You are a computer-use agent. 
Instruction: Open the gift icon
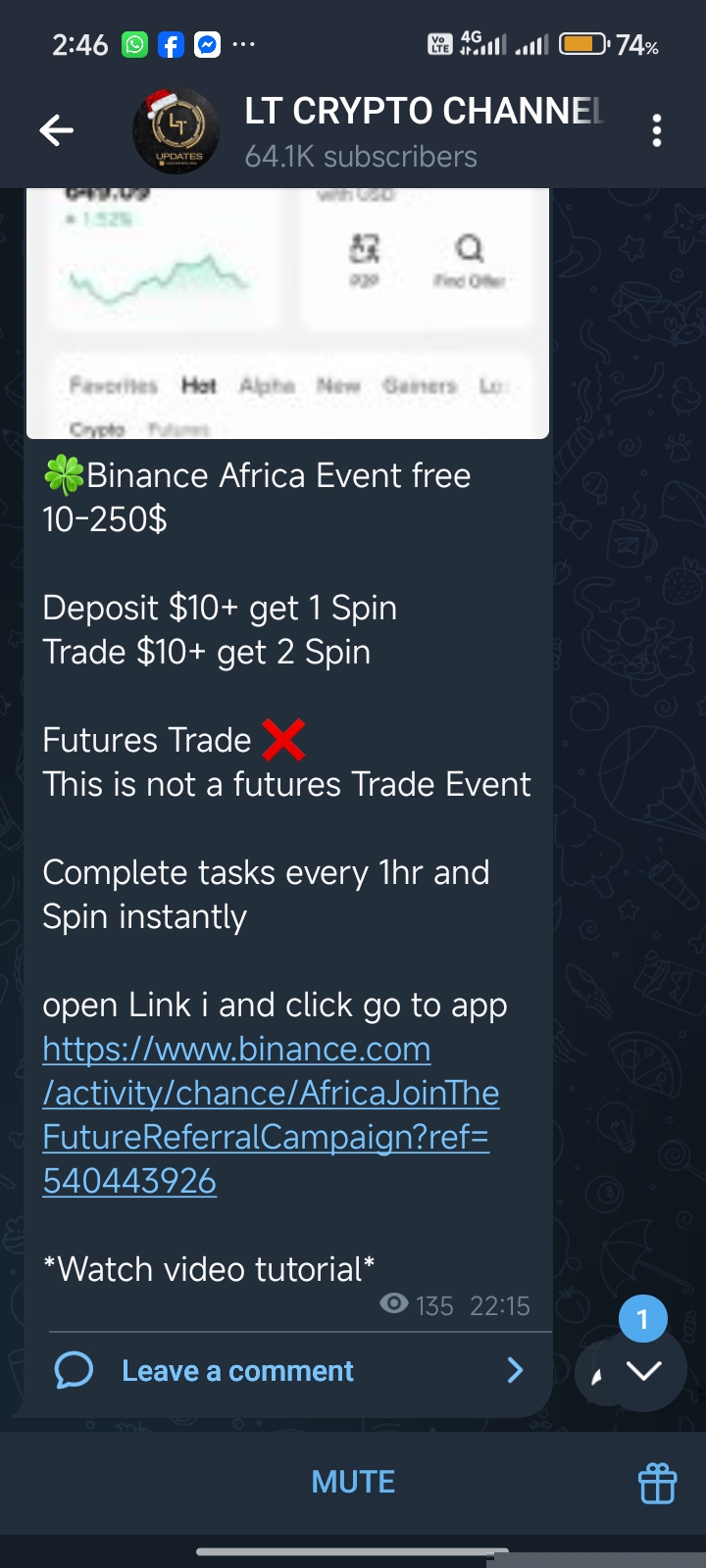pyautogui.click(x=657, y=1483)
